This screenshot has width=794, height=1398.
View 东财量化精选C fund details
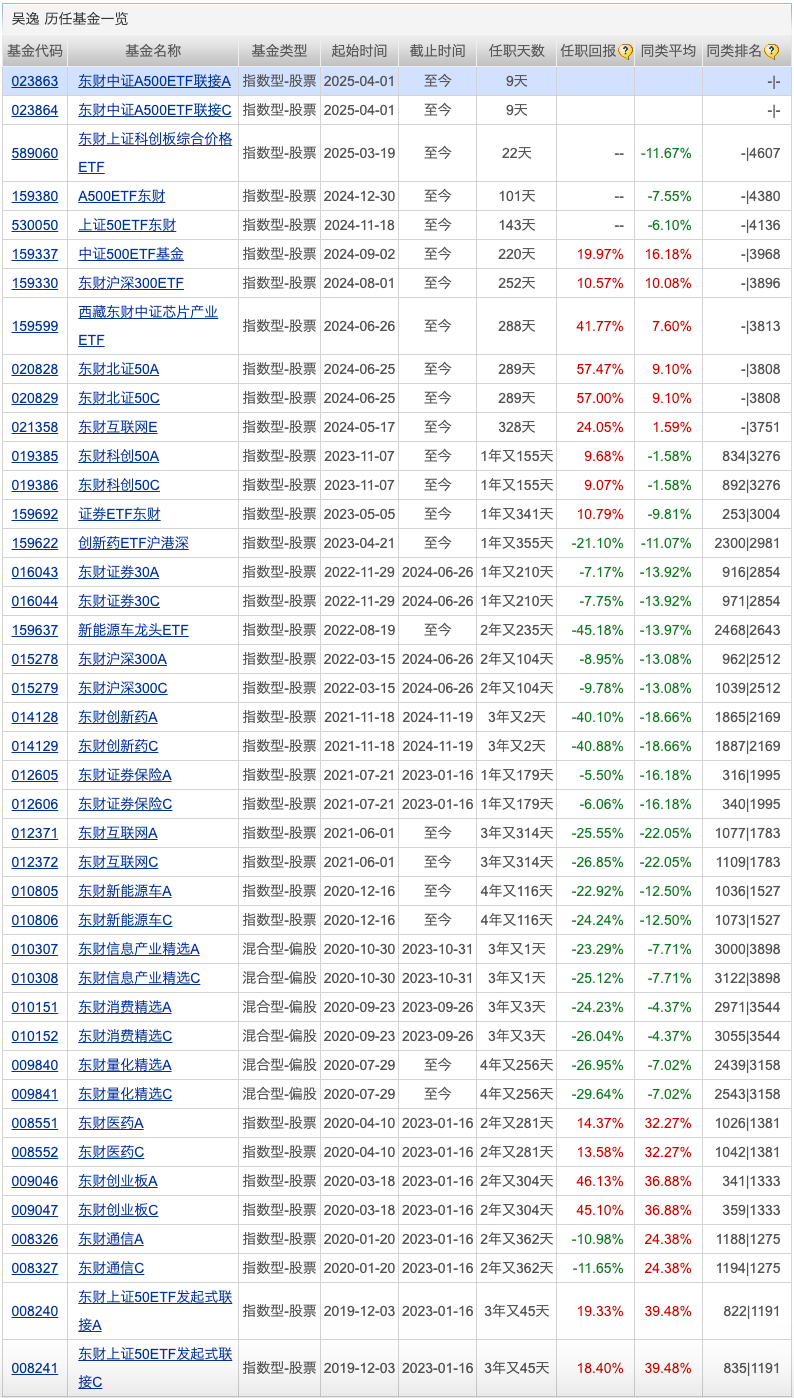(125, 1094)
